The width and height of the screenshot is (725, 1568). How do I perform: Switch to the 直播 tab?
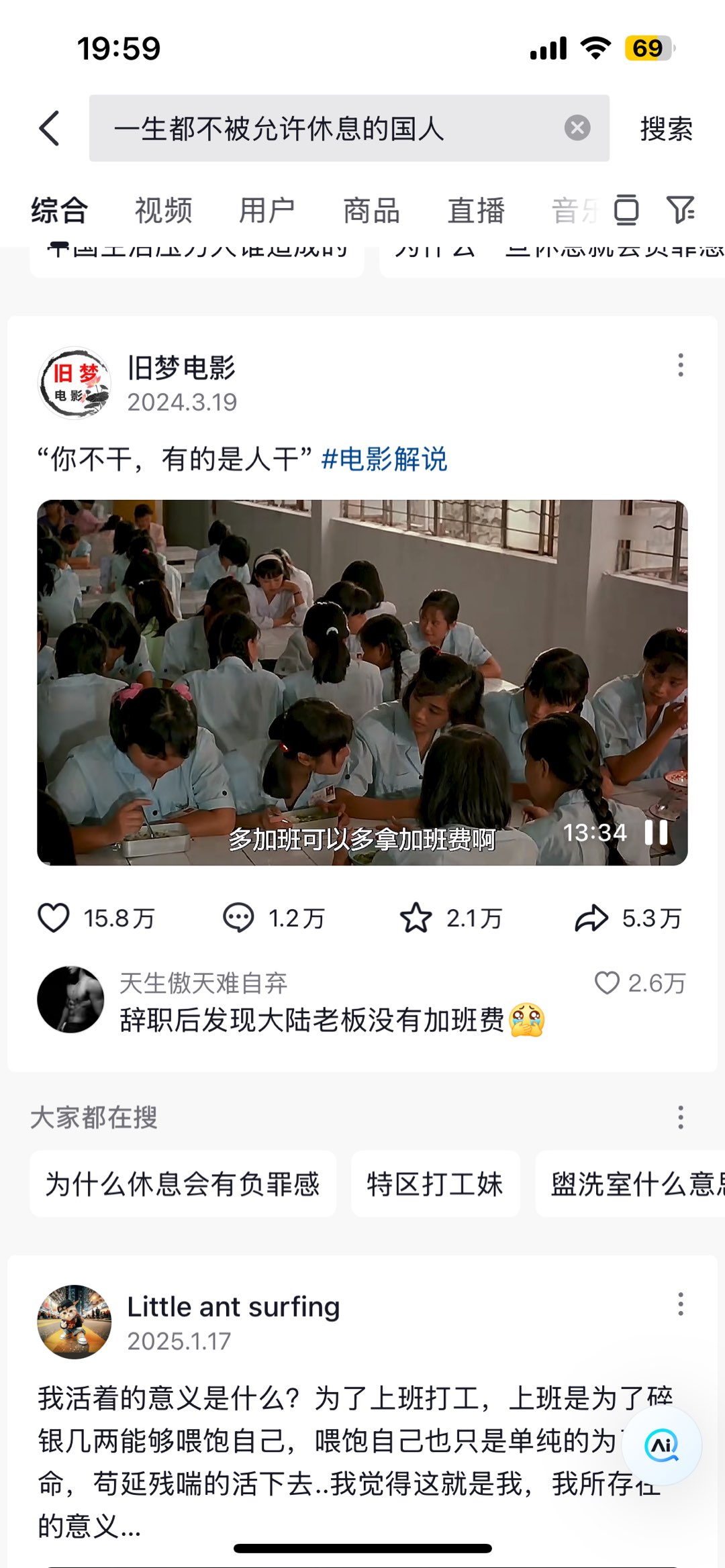pos(476,211)
